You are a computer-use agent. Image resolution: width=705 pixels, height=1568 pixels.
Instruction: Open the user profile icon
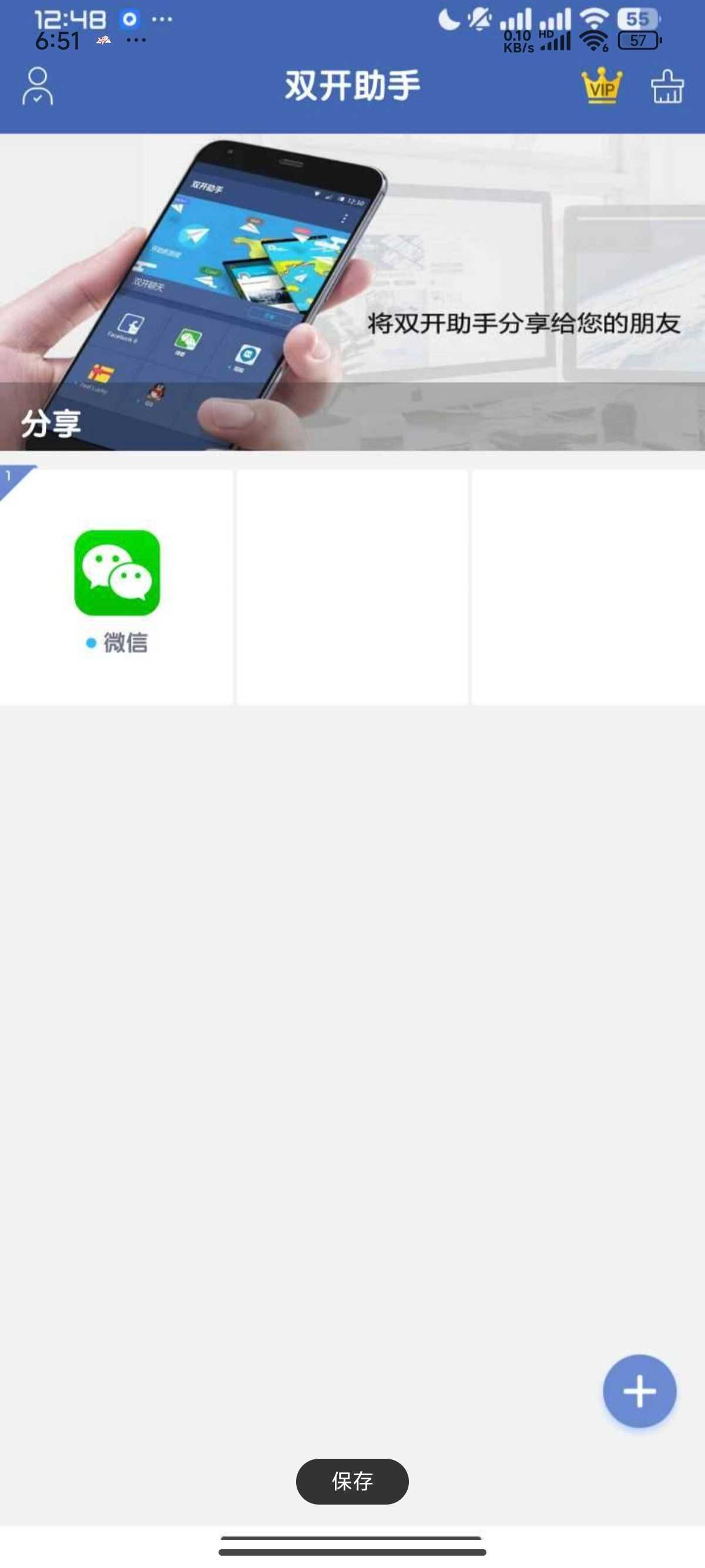38,86
